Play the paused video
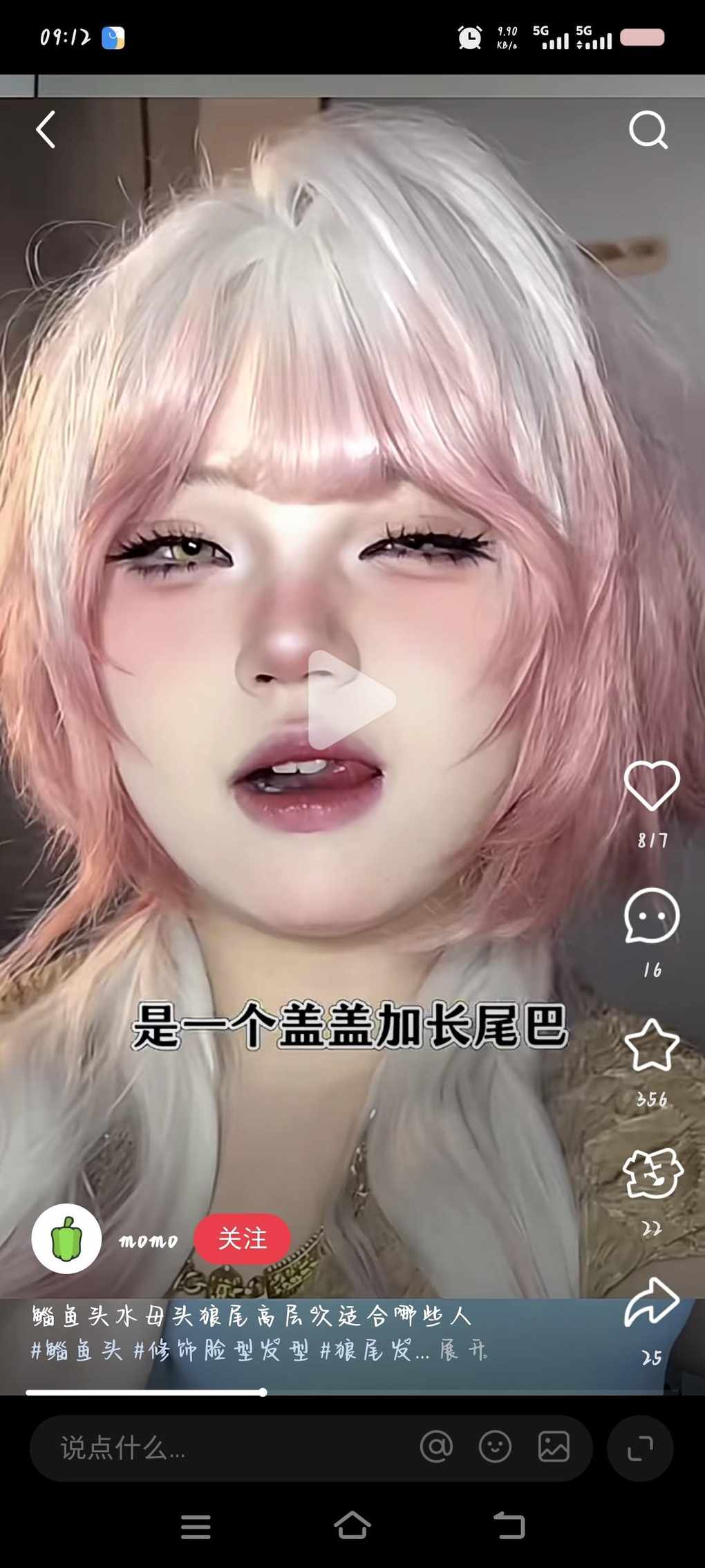 [x=351, y=700]
